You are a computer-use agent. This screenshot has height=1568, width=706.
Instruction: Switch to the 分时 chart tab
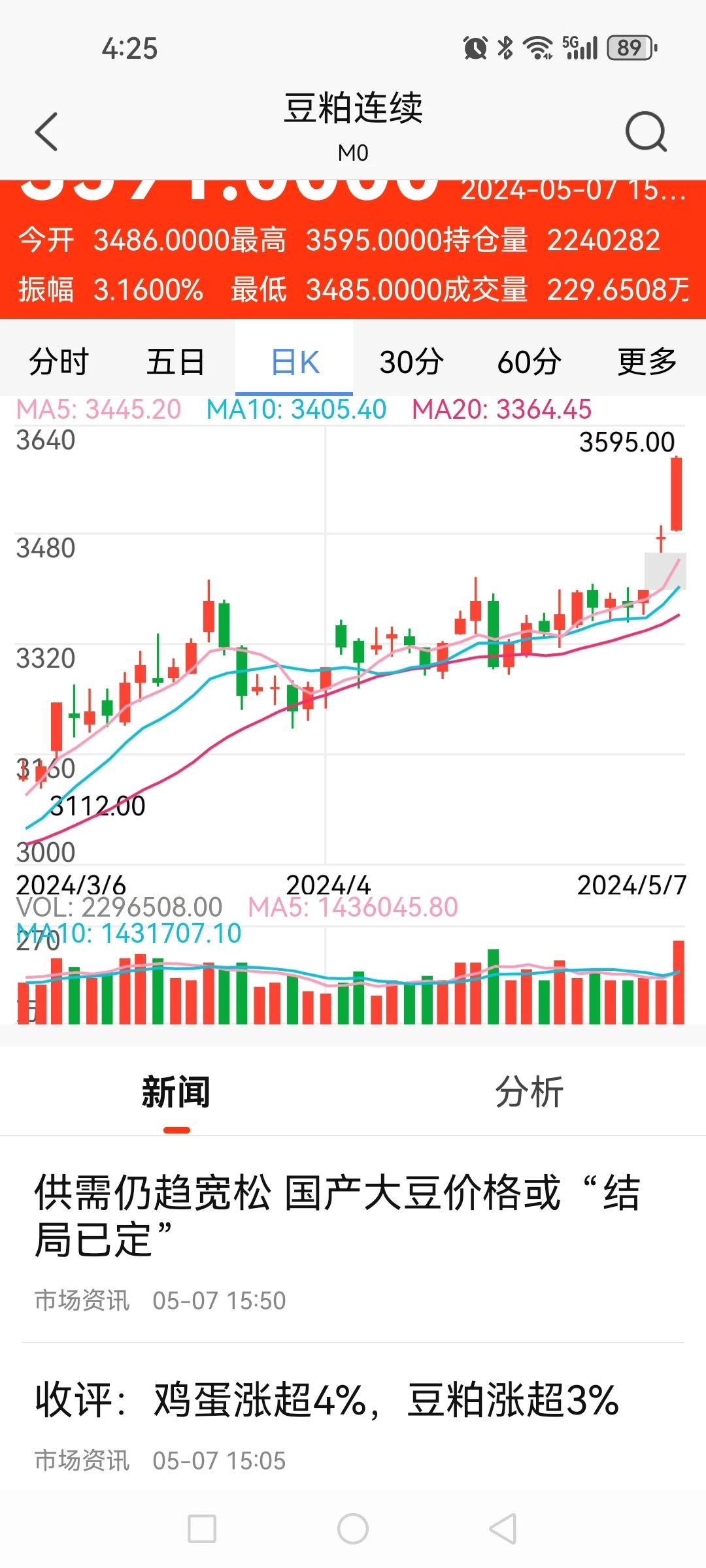tap(59, 361)
